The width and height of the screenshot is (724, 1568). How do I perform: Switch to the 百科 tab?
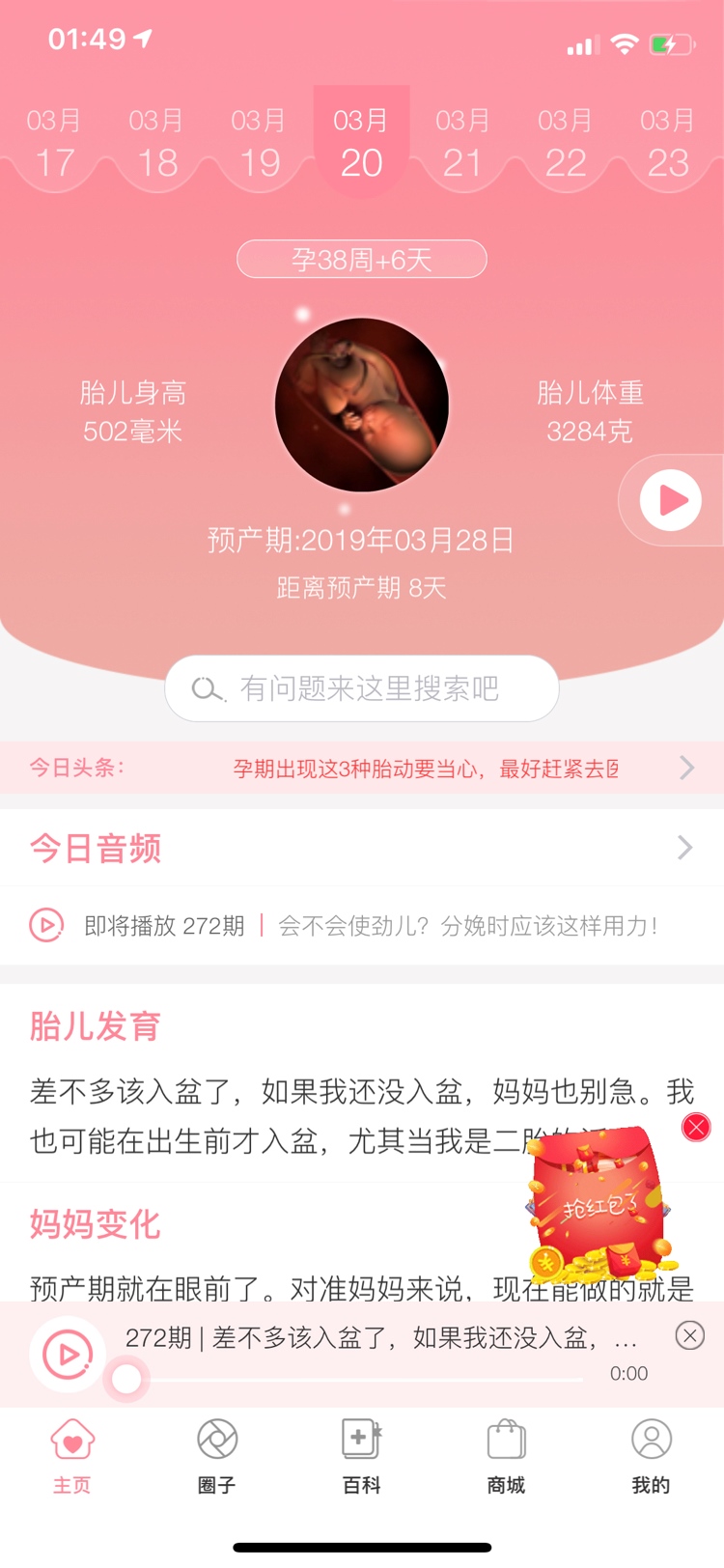[362, 1456]
